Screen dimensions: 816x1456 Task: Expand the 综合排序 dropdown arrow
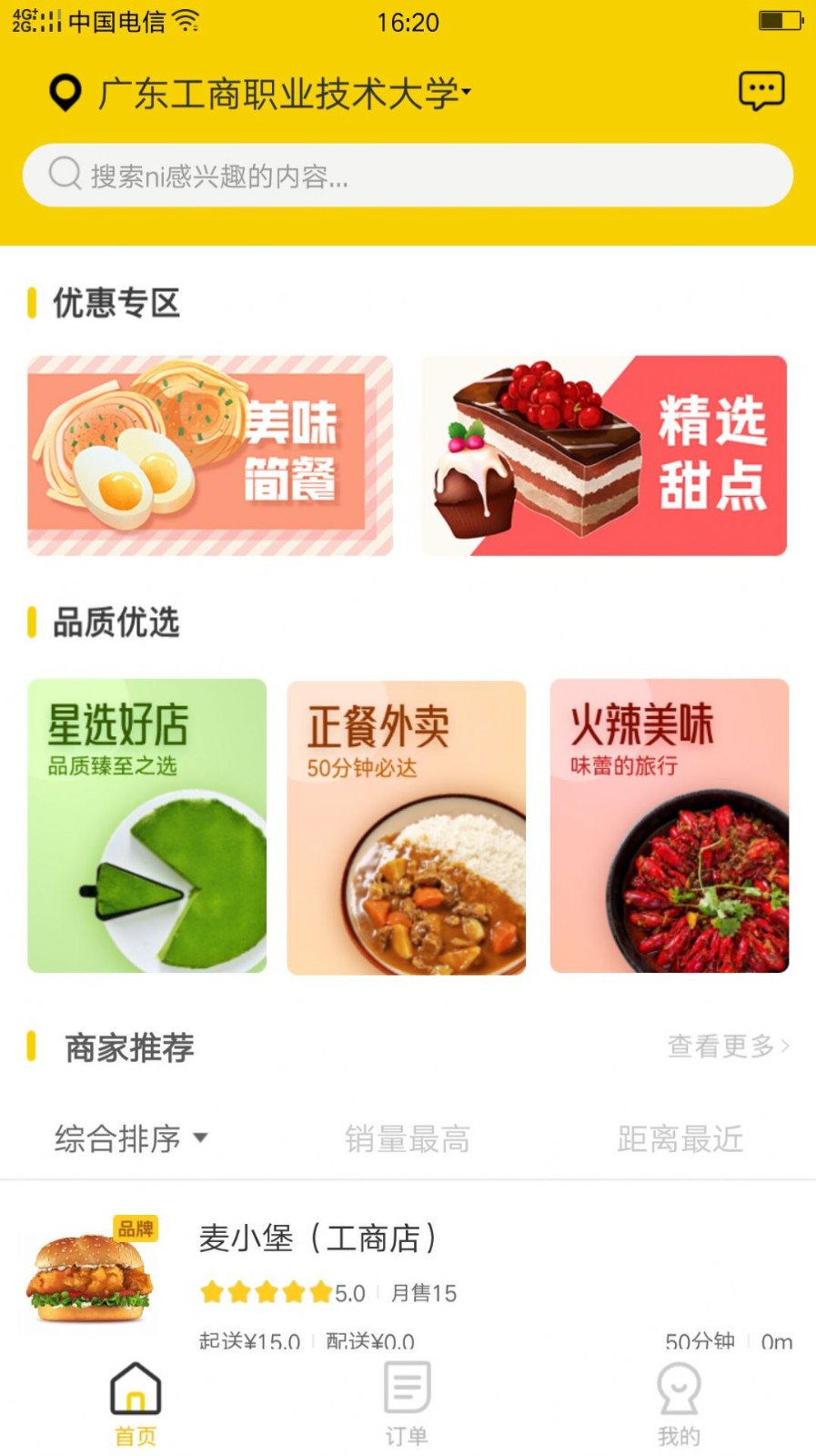(202, 1140)
